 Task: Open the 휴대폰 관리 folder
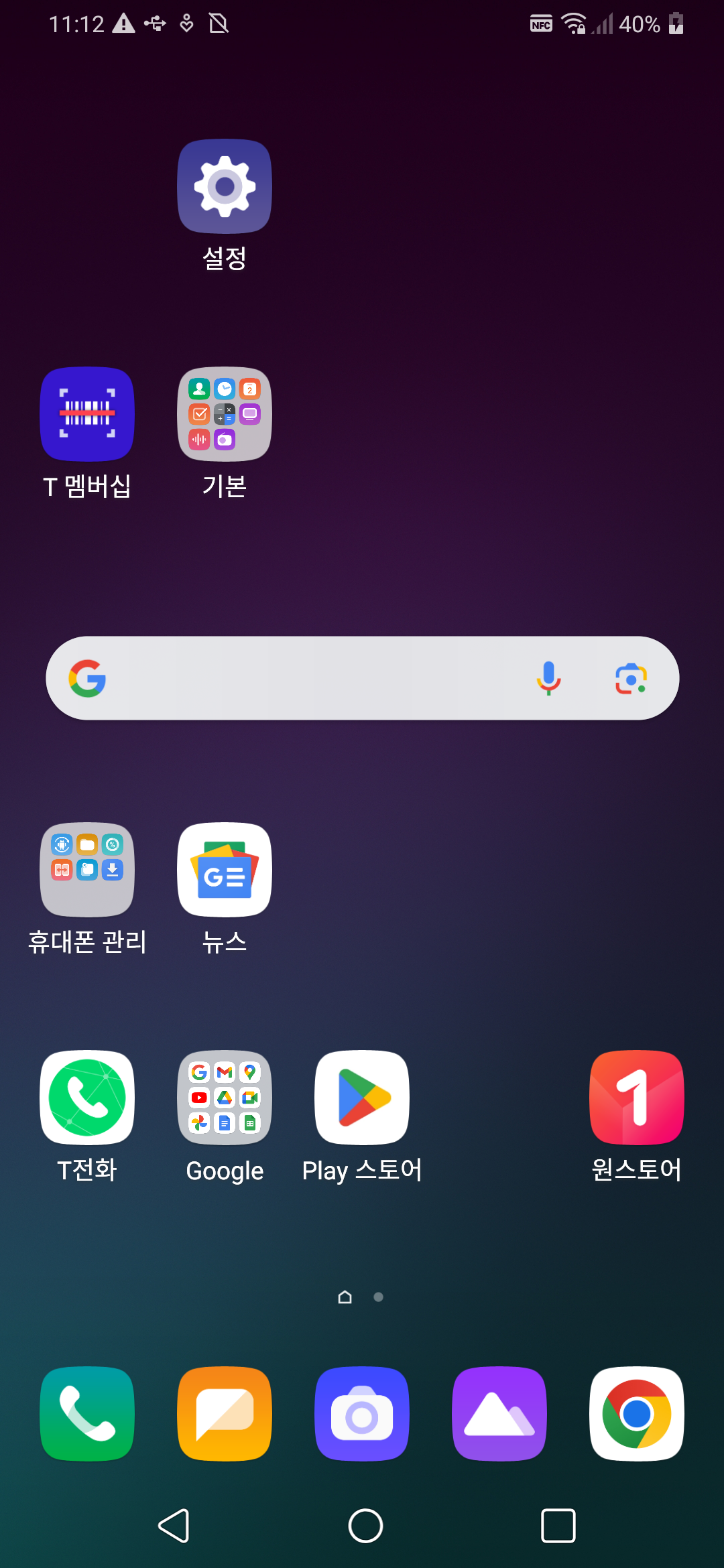[87, 870]
